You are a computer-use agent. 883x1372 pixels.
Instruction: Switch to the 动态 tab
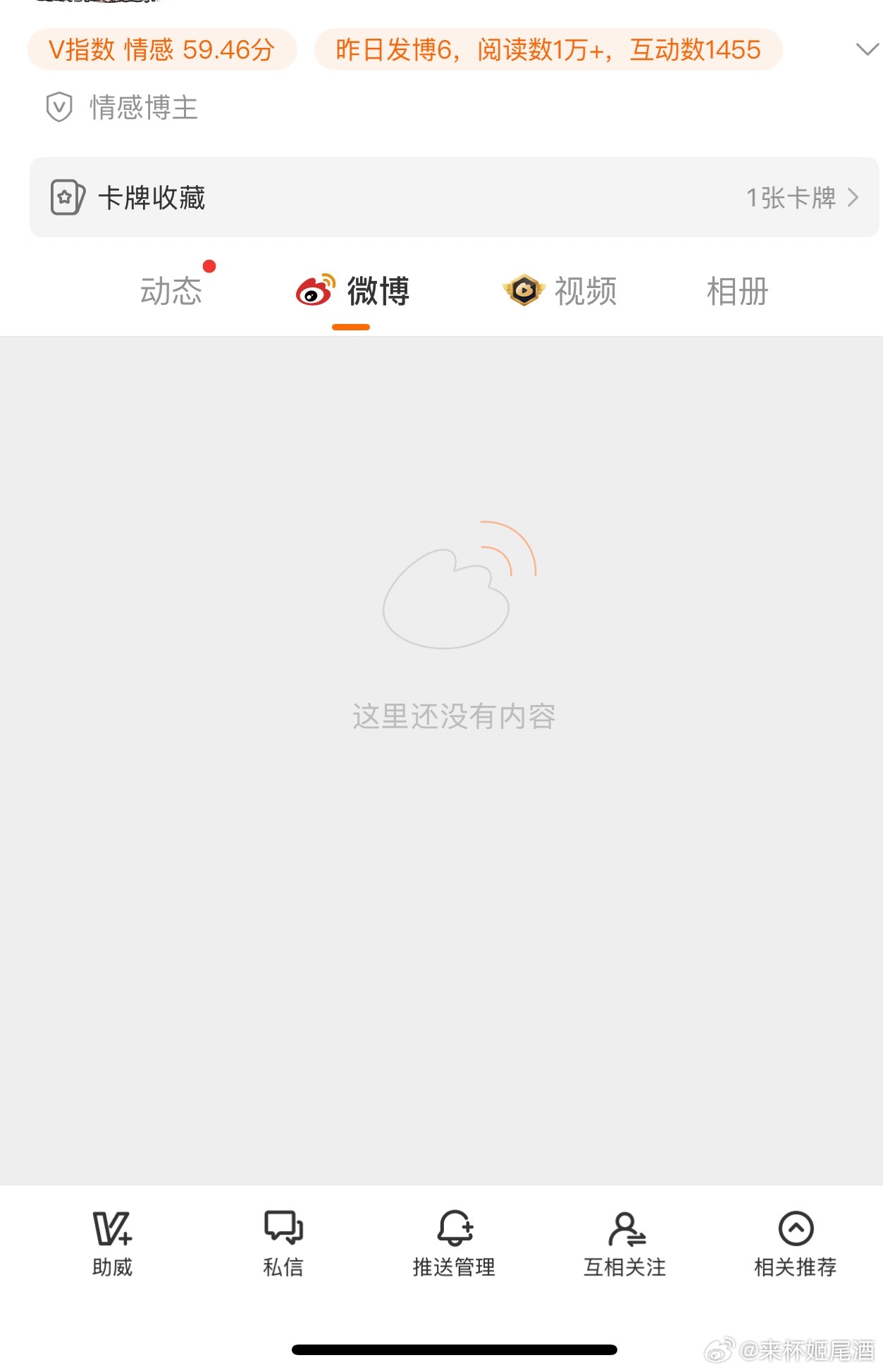(x=171, y=291)
